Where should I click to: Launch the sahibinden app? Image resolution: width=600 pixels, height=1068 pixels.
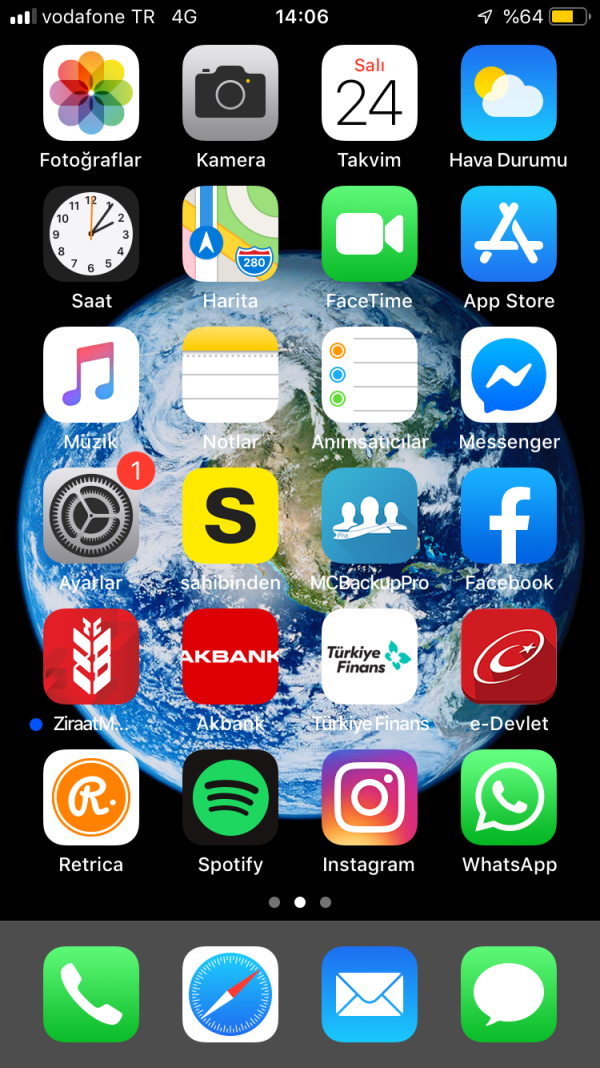[x=230, y=515]
